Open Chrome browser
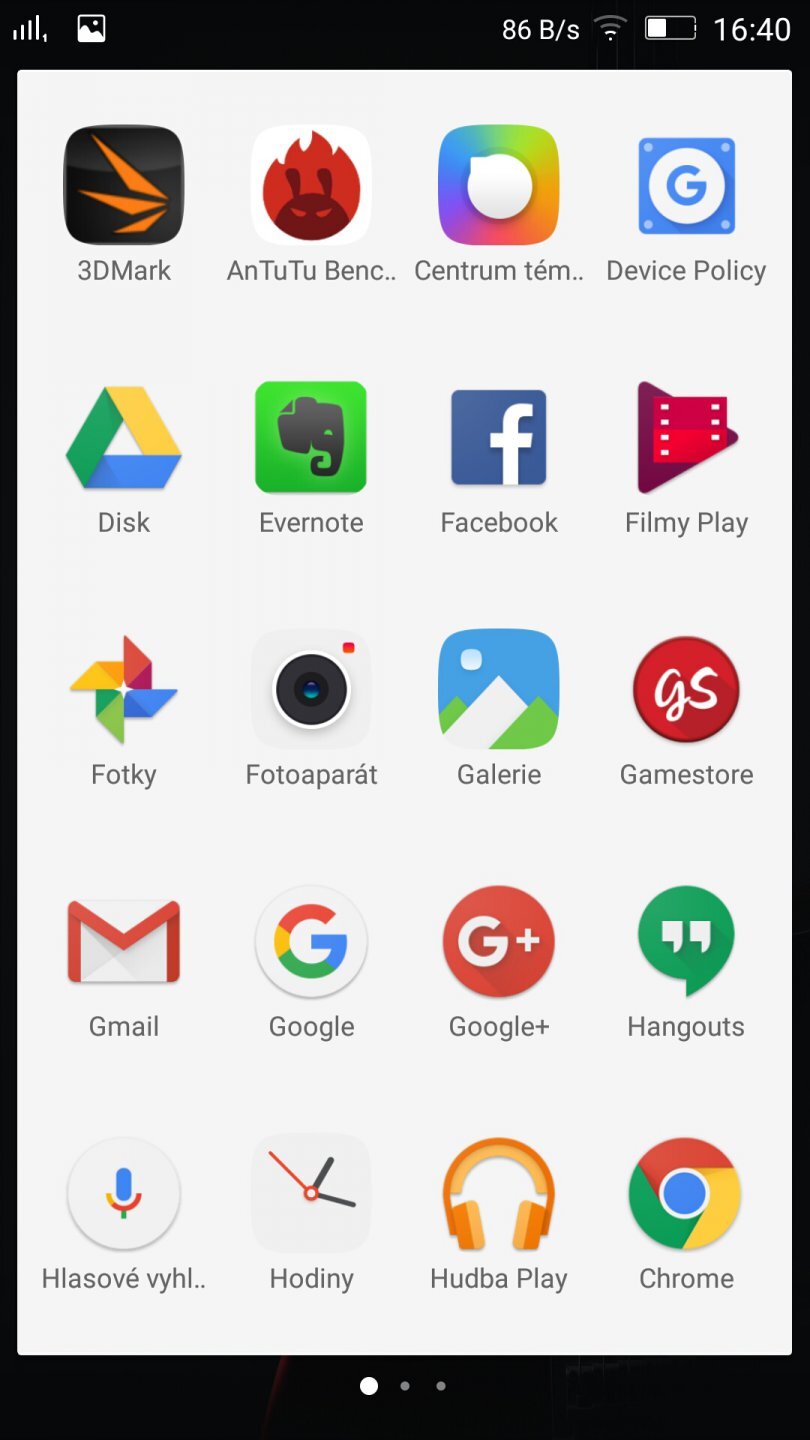This screenshot has height=1440, width=810. tap(686, 1193)
